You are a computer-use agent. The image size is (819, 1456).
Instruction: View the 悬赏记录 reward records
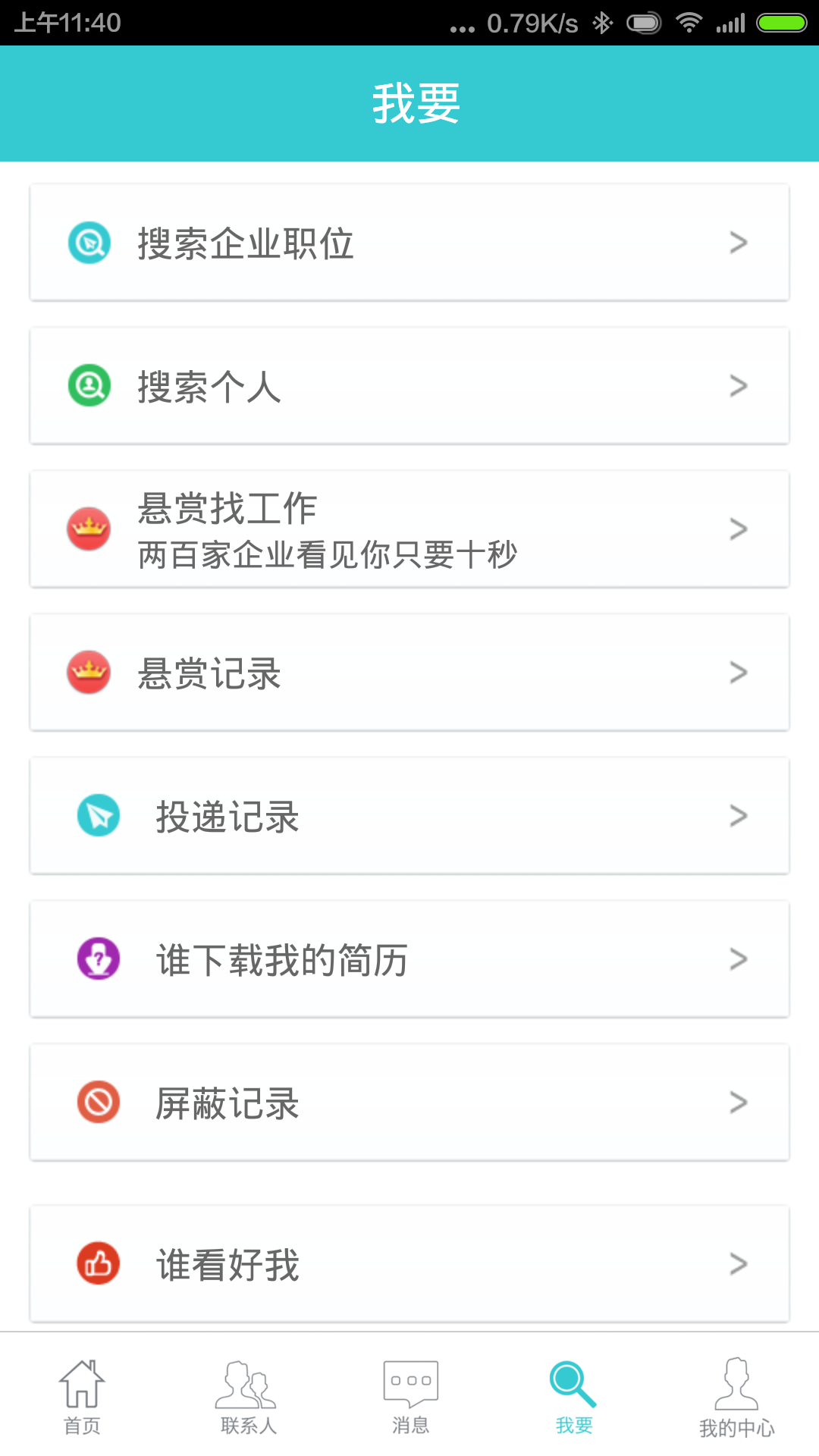[409, 673]
